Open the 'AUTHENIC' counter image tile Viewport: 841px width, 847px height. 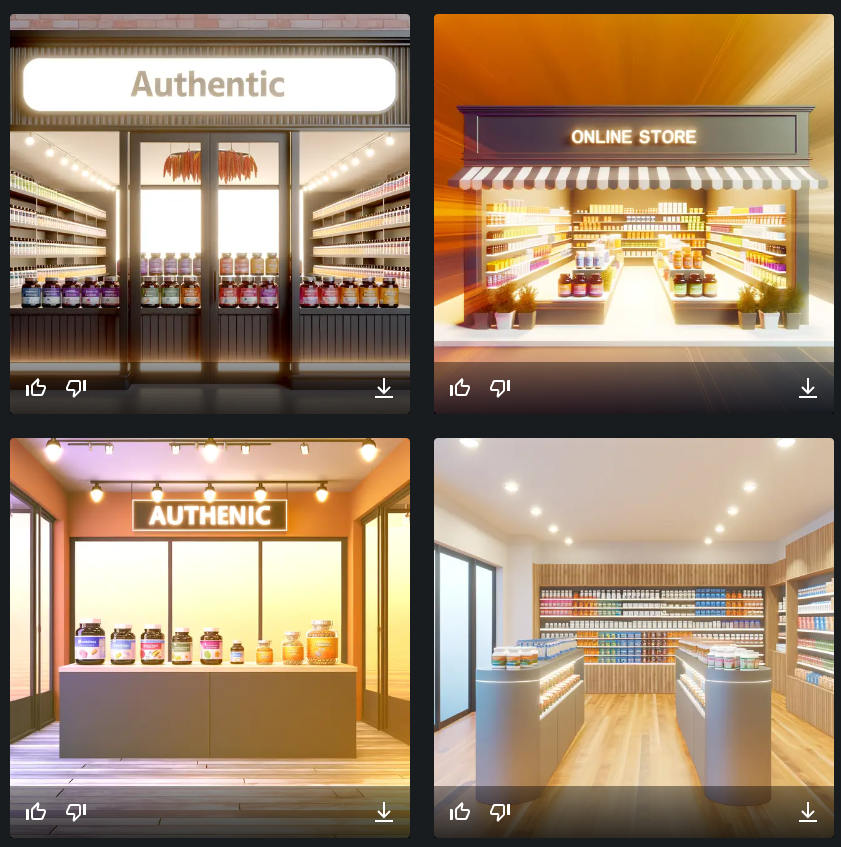point(210,620)
